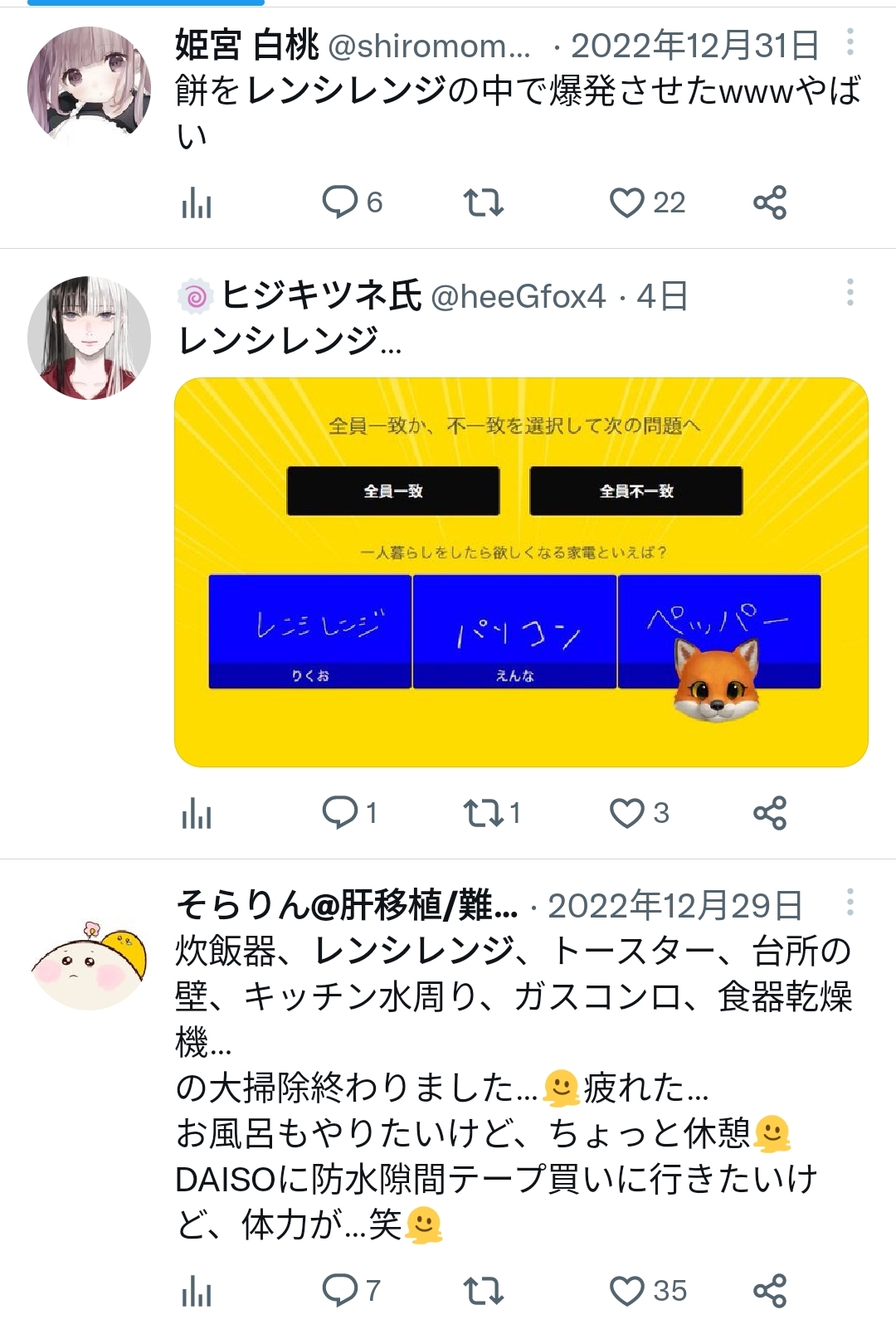View analytics for ヒジキツネ氏's tweet

click(x=197, y=813)
